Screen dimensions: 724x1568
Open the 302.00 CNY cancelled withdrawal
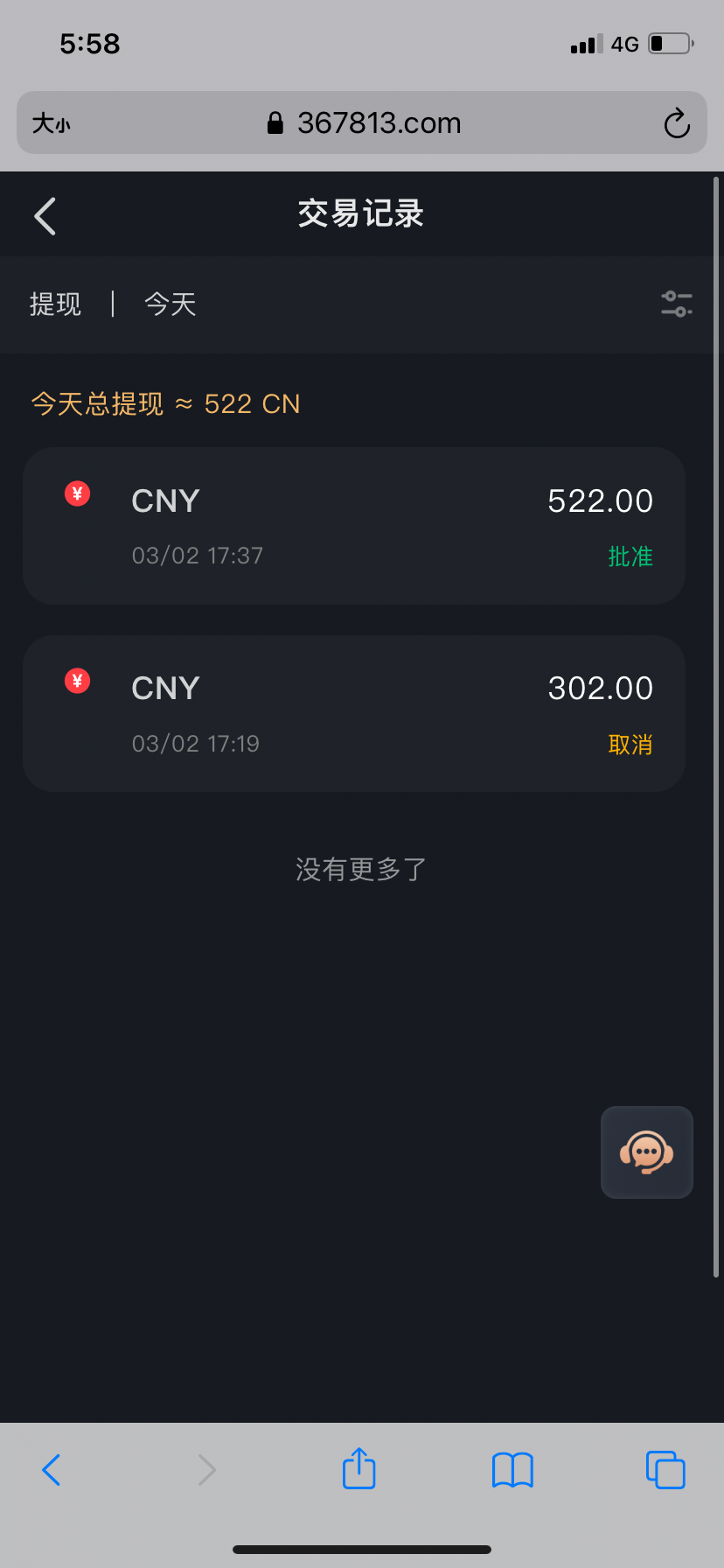point(353,714)
